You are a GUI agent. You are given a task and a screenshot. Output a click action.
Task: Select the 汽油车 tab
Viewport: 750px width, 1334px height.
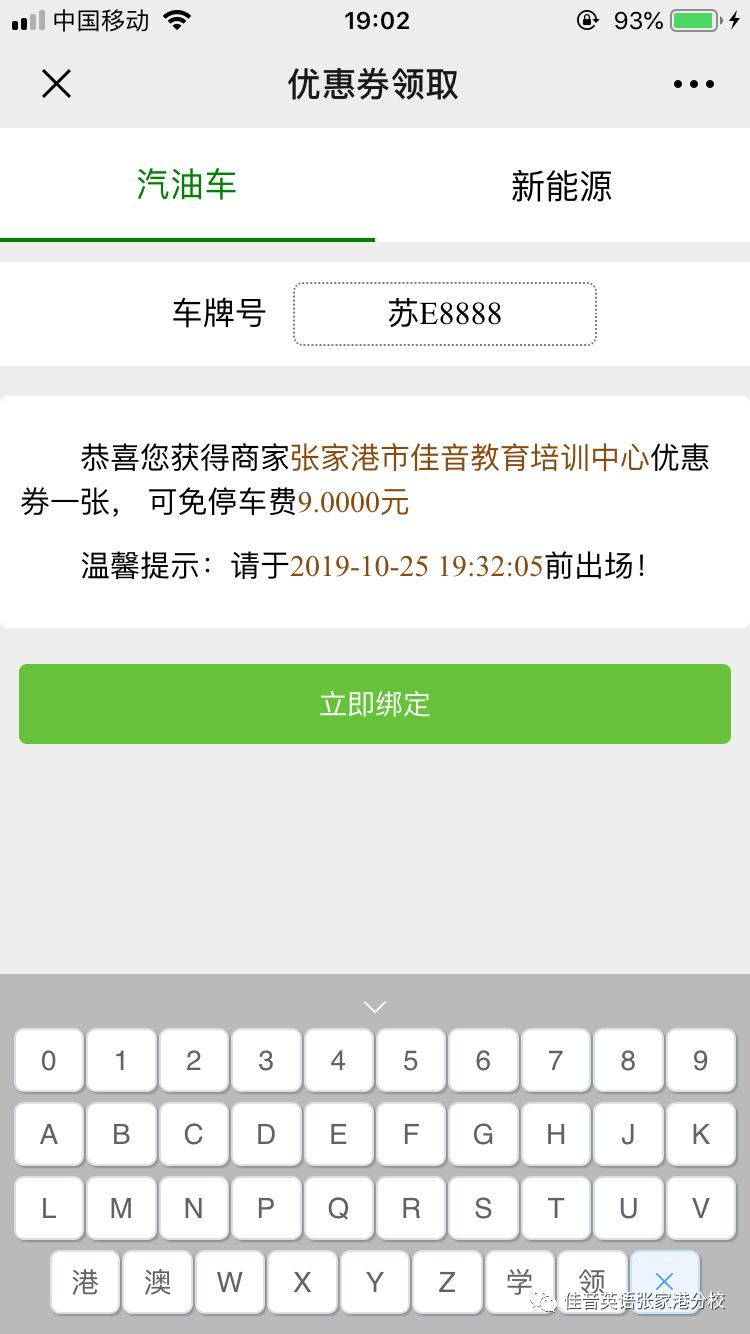pyautogui.click(x=187, y=185)
